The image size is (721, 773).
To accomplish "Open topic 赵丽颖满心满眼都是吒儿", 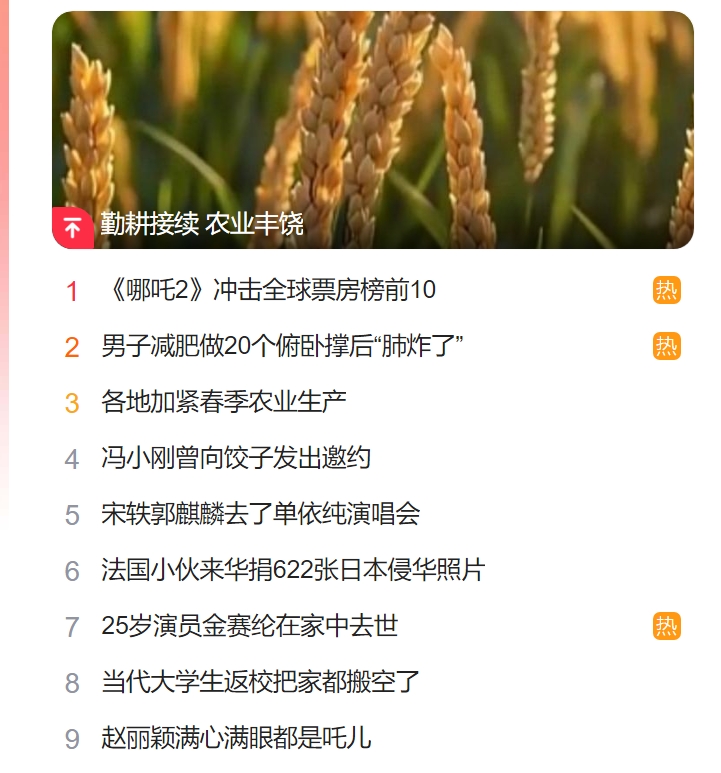I will click(x=236, y=738).
